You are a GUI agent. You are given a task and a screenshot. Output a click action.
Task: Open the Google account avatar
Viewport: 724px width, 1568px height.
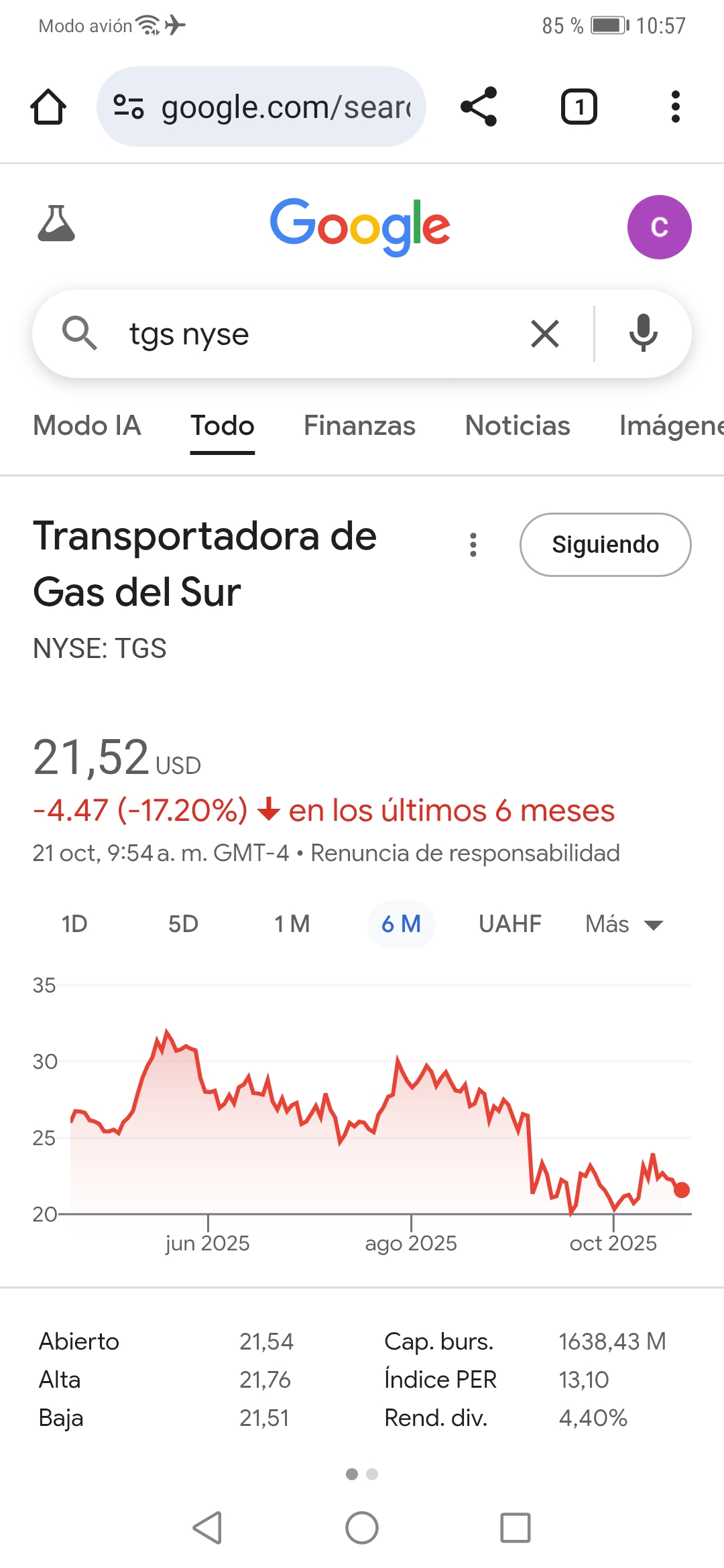click(659, 227)
